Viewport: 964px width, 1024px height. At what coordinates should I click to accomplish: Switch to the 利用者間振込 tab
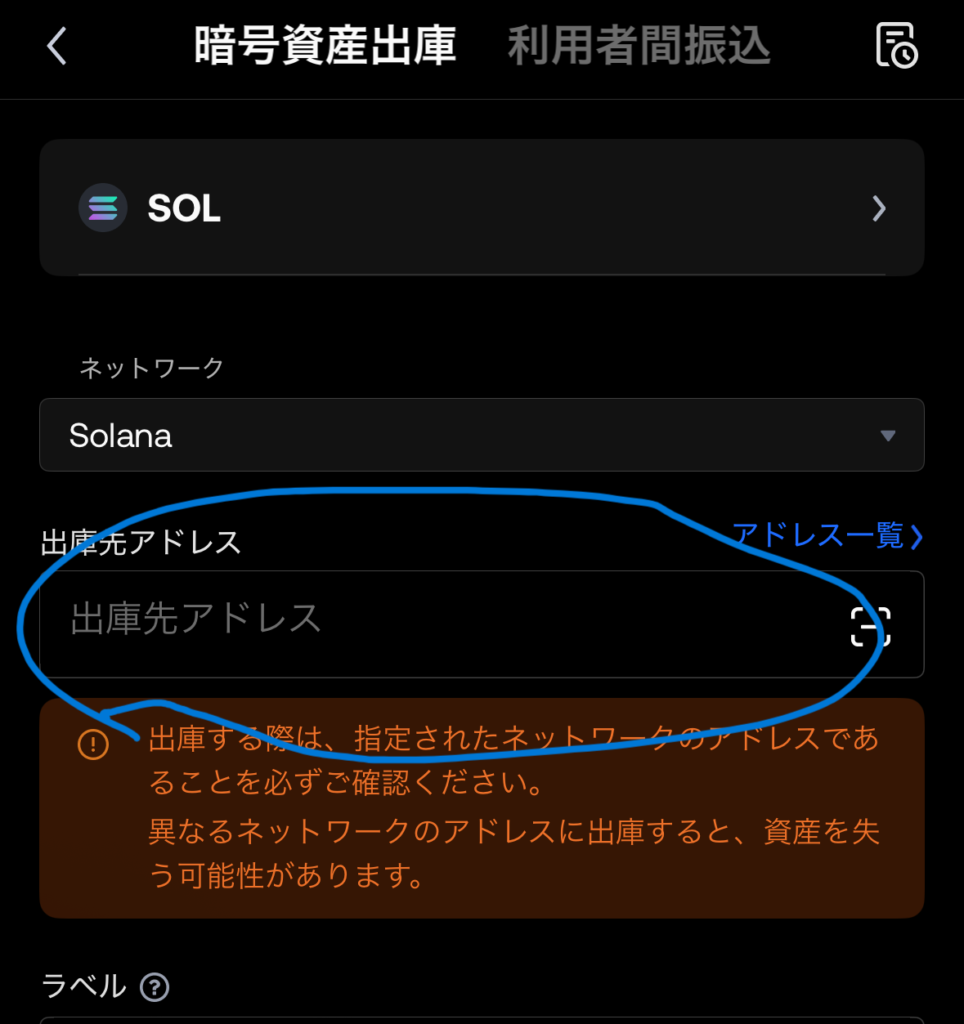point(639,47)
